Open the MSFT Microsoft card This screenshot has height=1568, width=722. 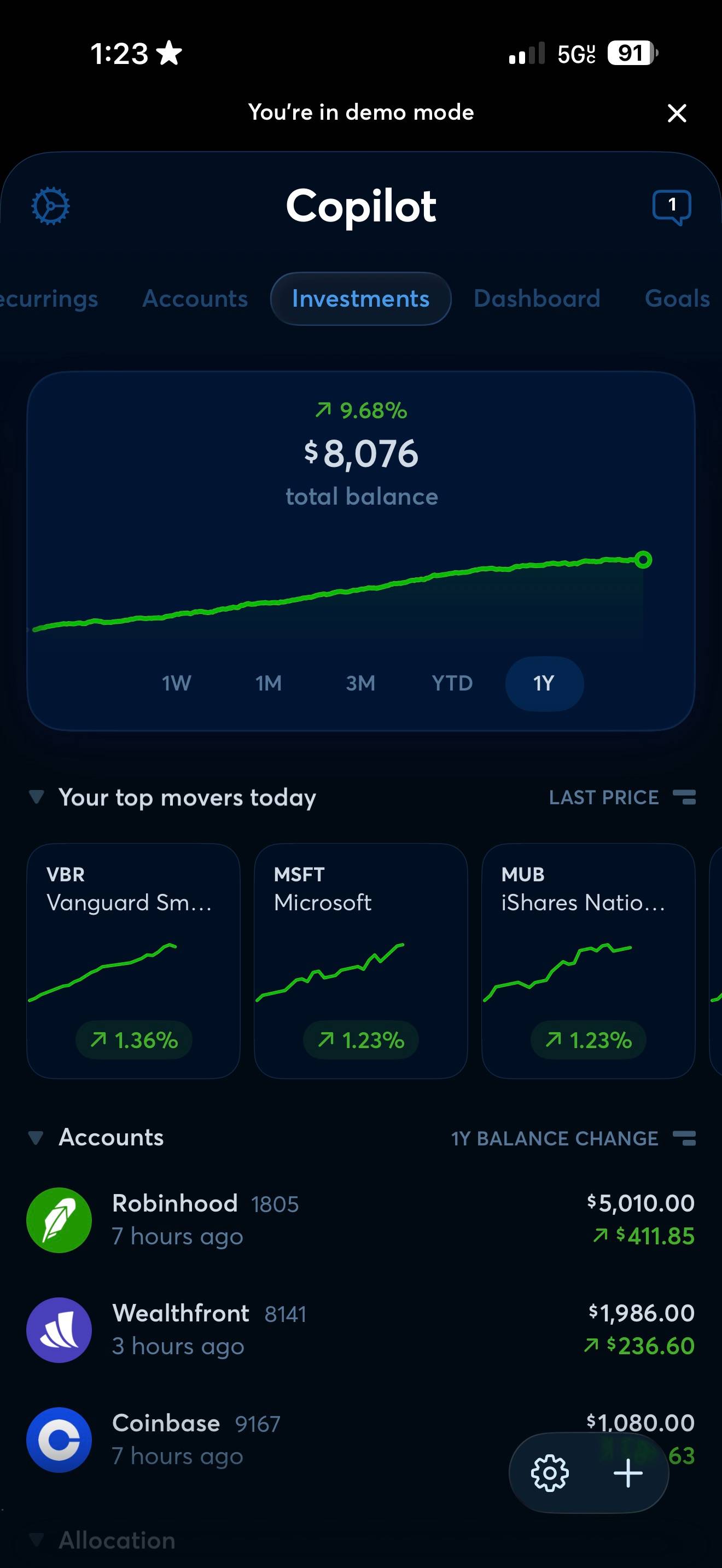click(x=361, y=961)
